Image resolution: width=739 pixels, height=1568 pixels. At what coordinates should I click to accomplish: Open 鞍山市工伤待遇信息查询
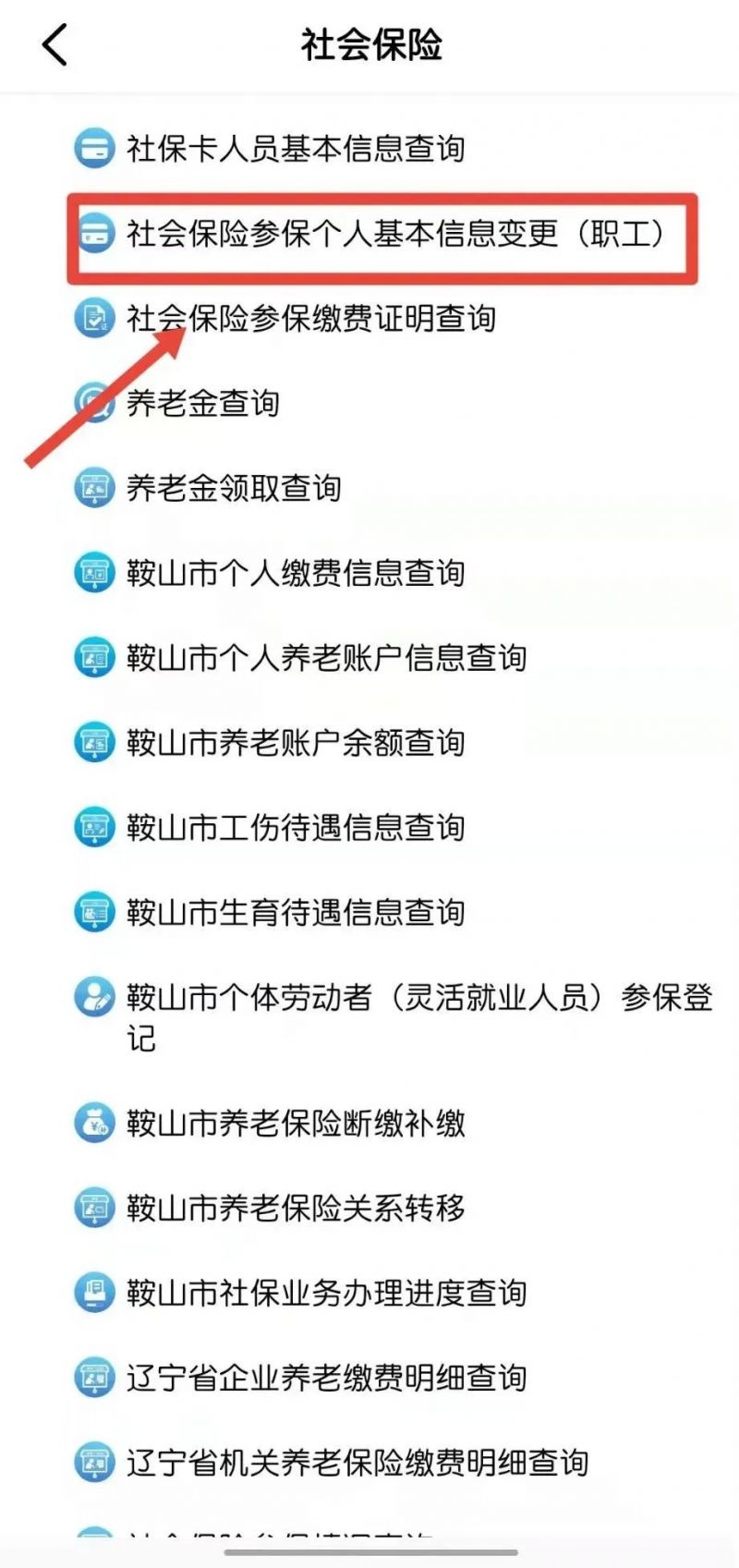click(x=295, y=828)
